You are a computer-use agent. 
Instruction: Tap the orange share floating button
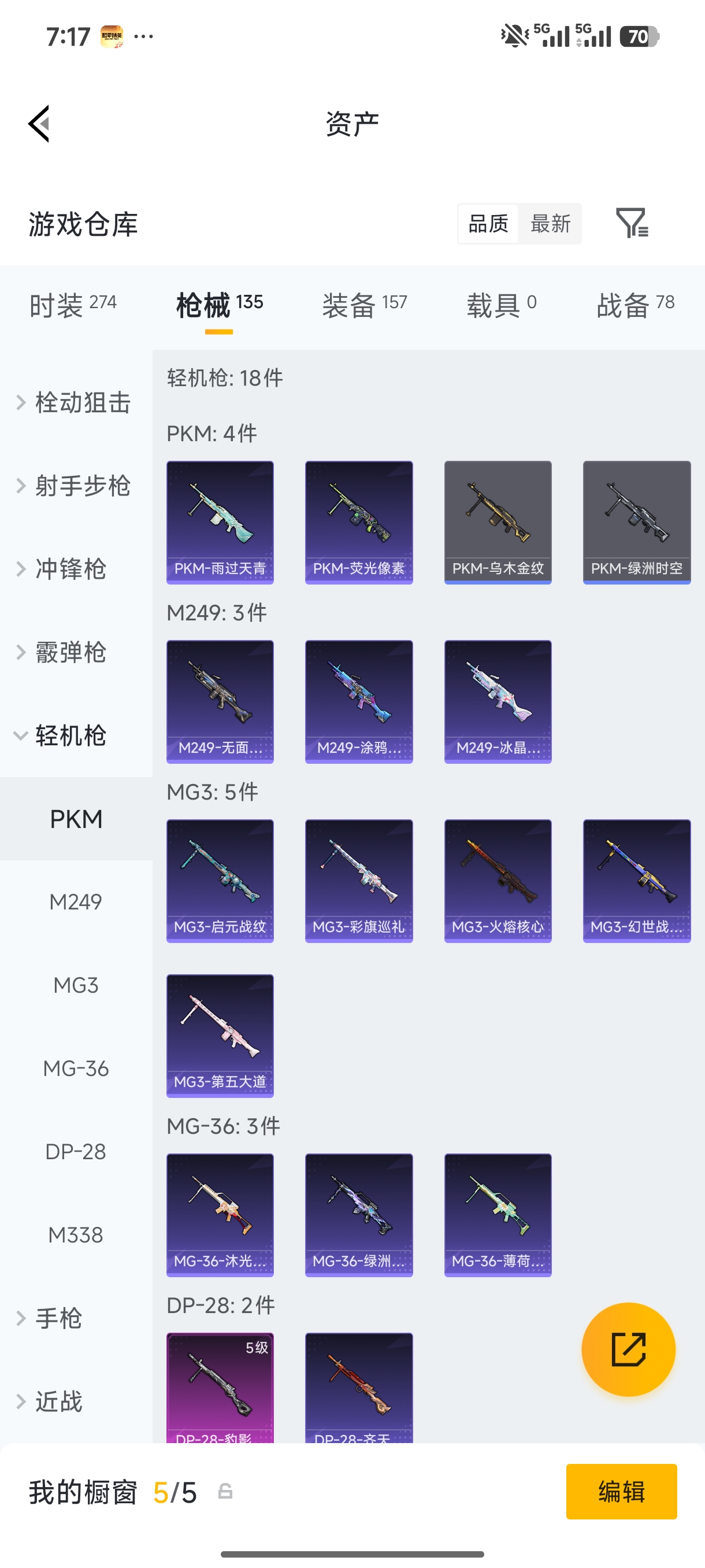pos(628,1349)
